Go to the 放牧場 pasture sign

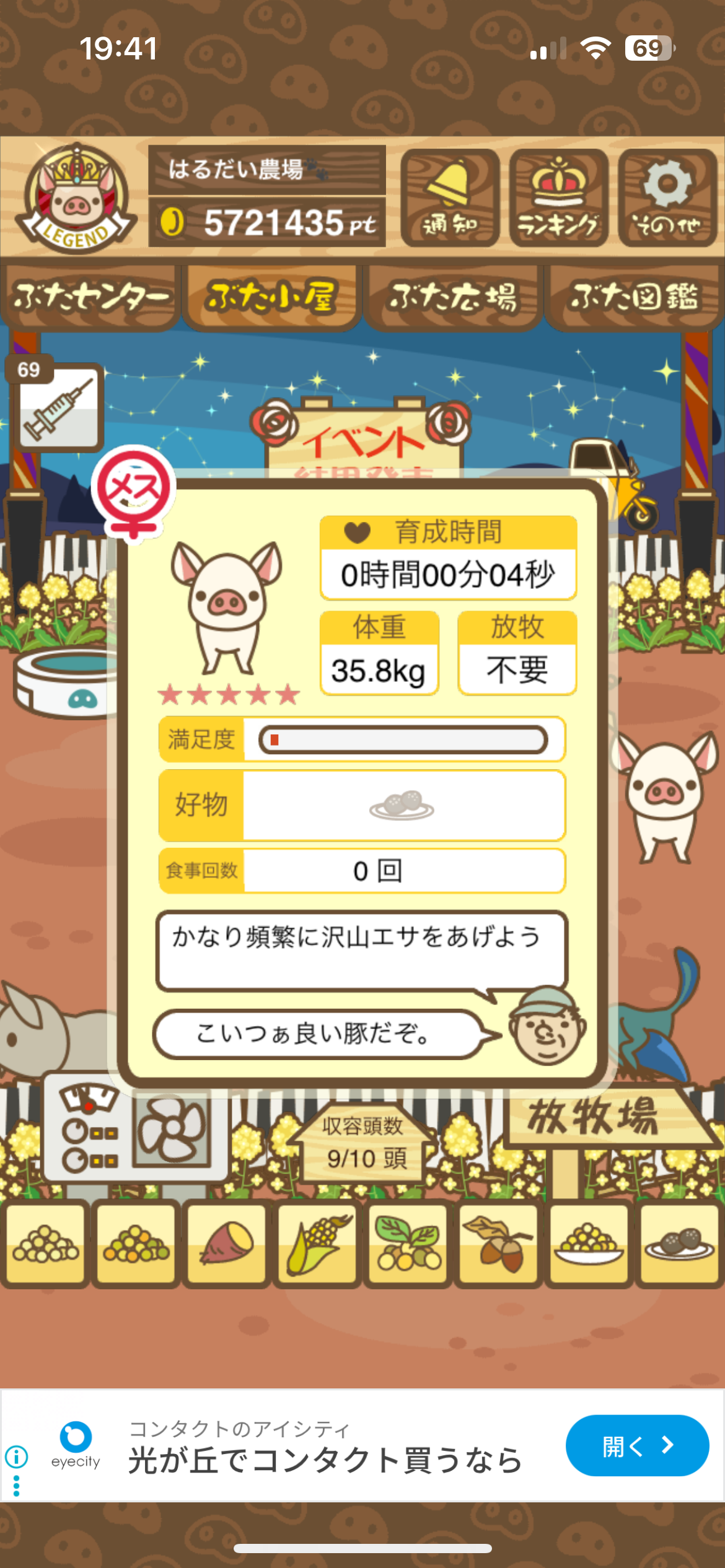[595, 1118]
